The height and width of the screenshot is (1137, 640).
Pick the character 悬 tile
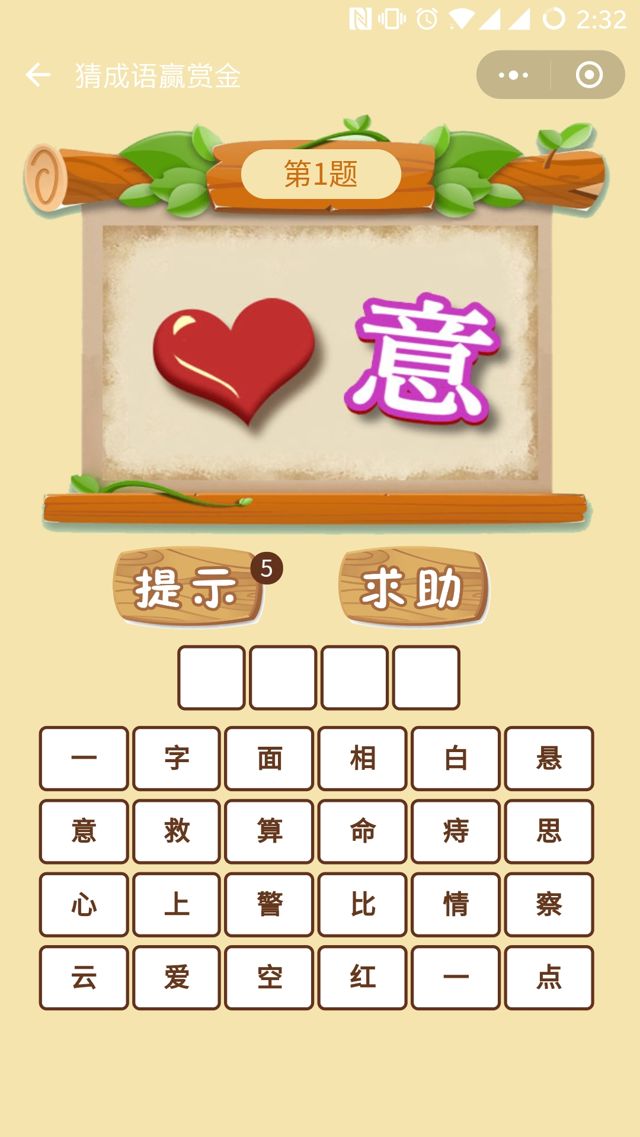[549, 758]
